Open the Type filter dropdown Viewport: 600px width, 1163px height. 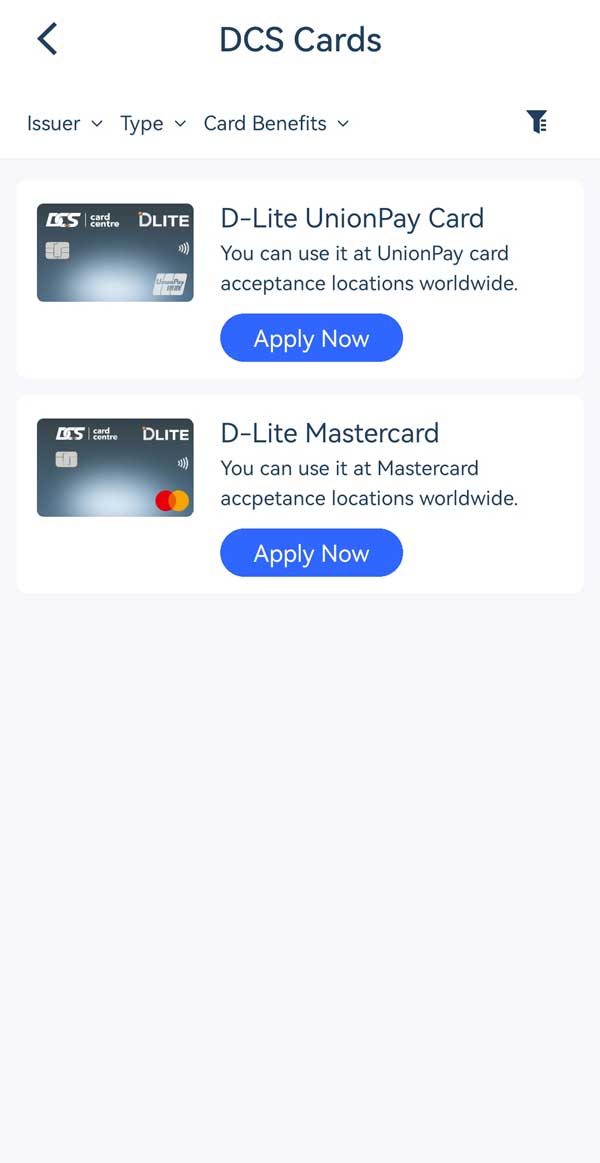(x=153, y=124)
